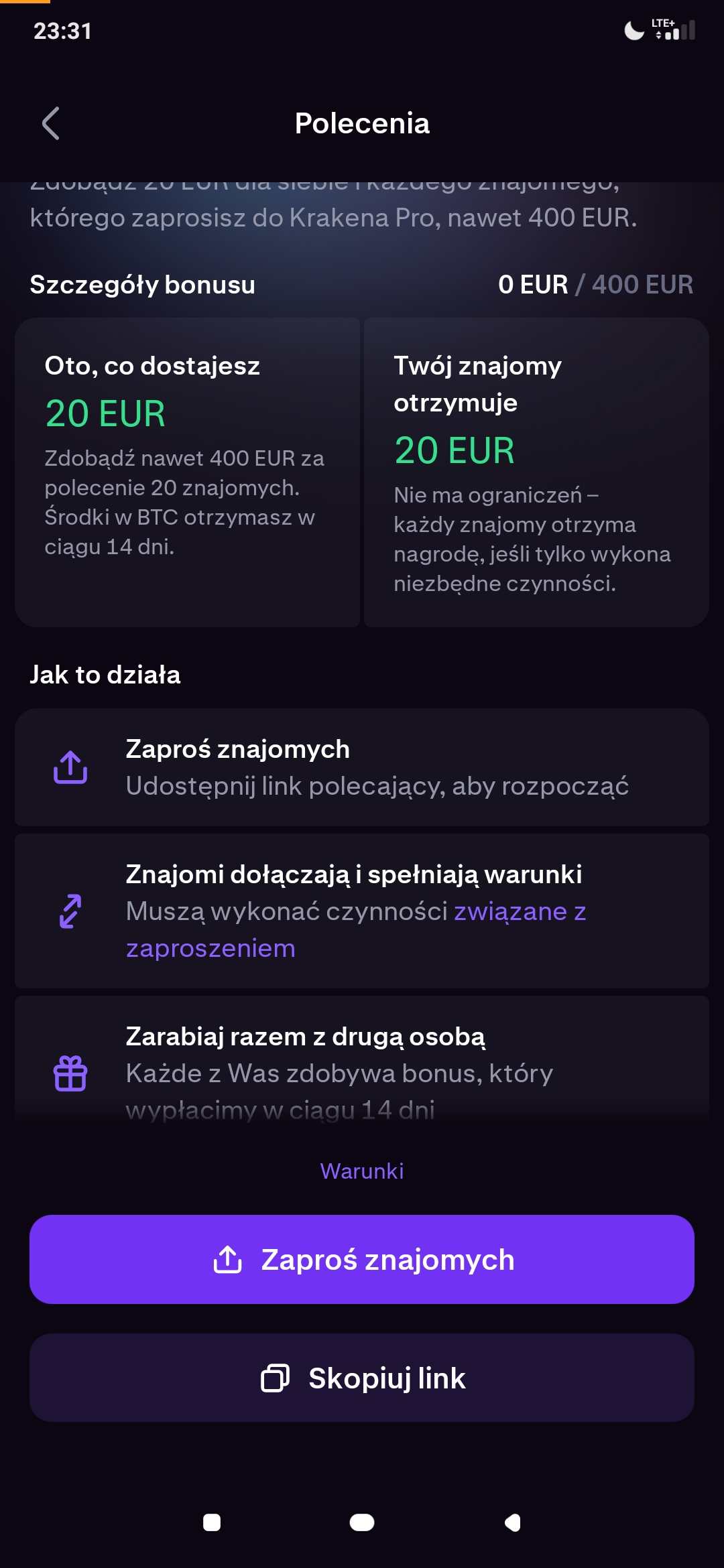Open recent apps from the navigation bar
Screen dimensions: 724x1568
point(212,1523)
